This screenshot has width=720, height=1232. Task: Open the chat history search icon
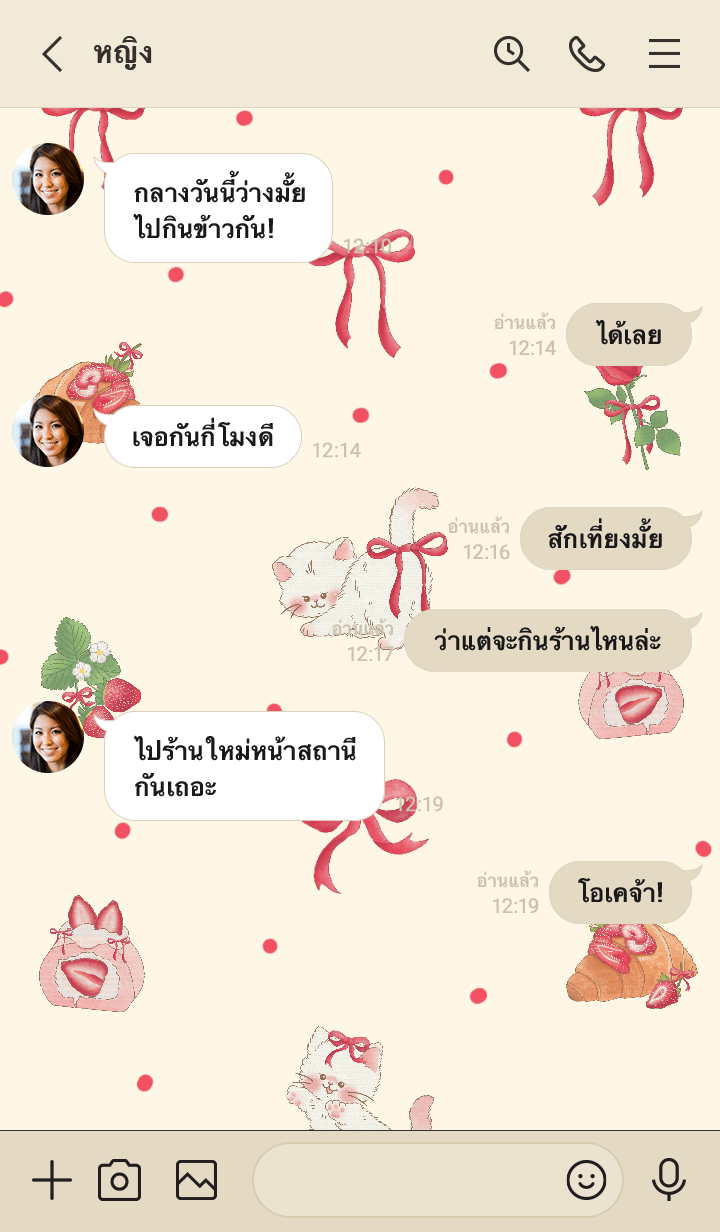tap(511, 54)
